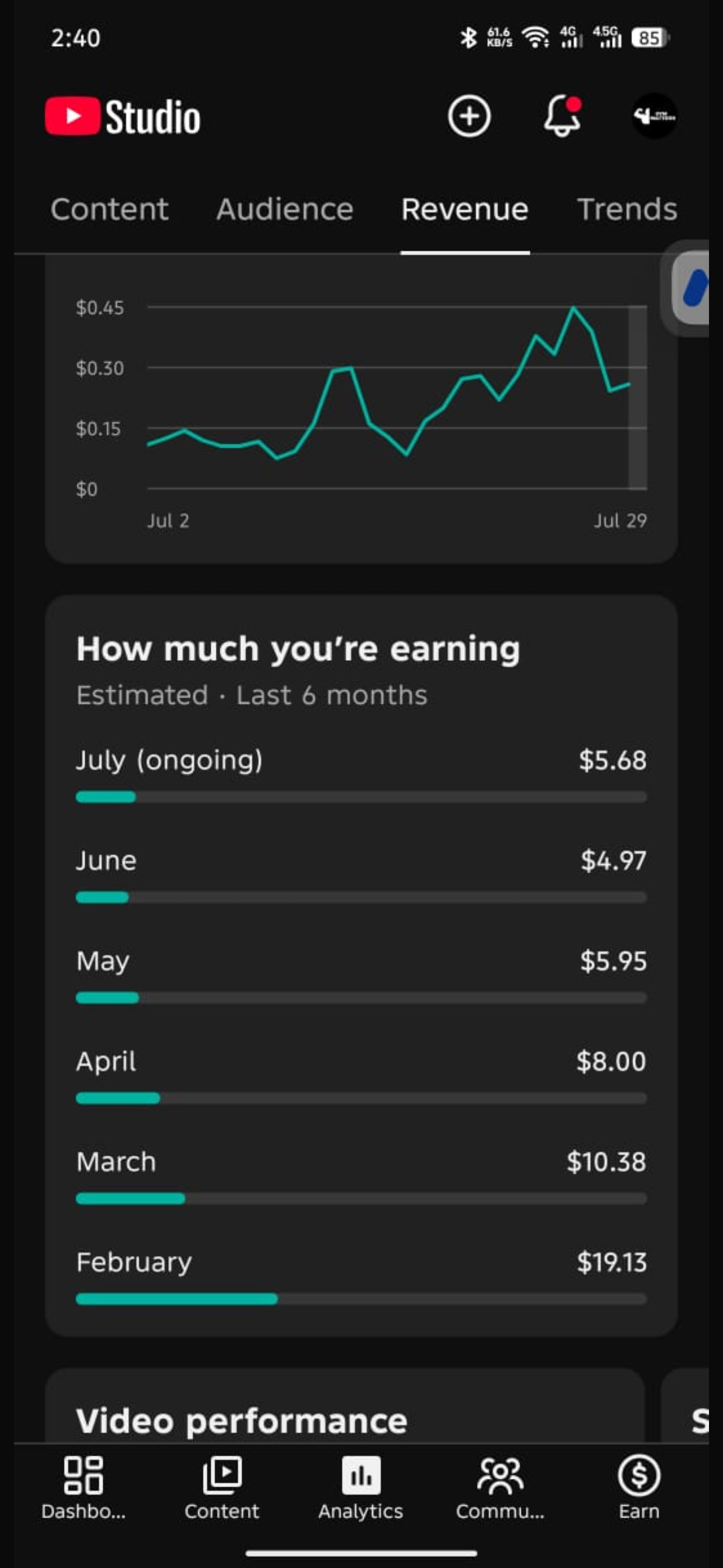Screen dimensions: 723x1568
Task: Select the Revenue tab
Action: (465, 209)
